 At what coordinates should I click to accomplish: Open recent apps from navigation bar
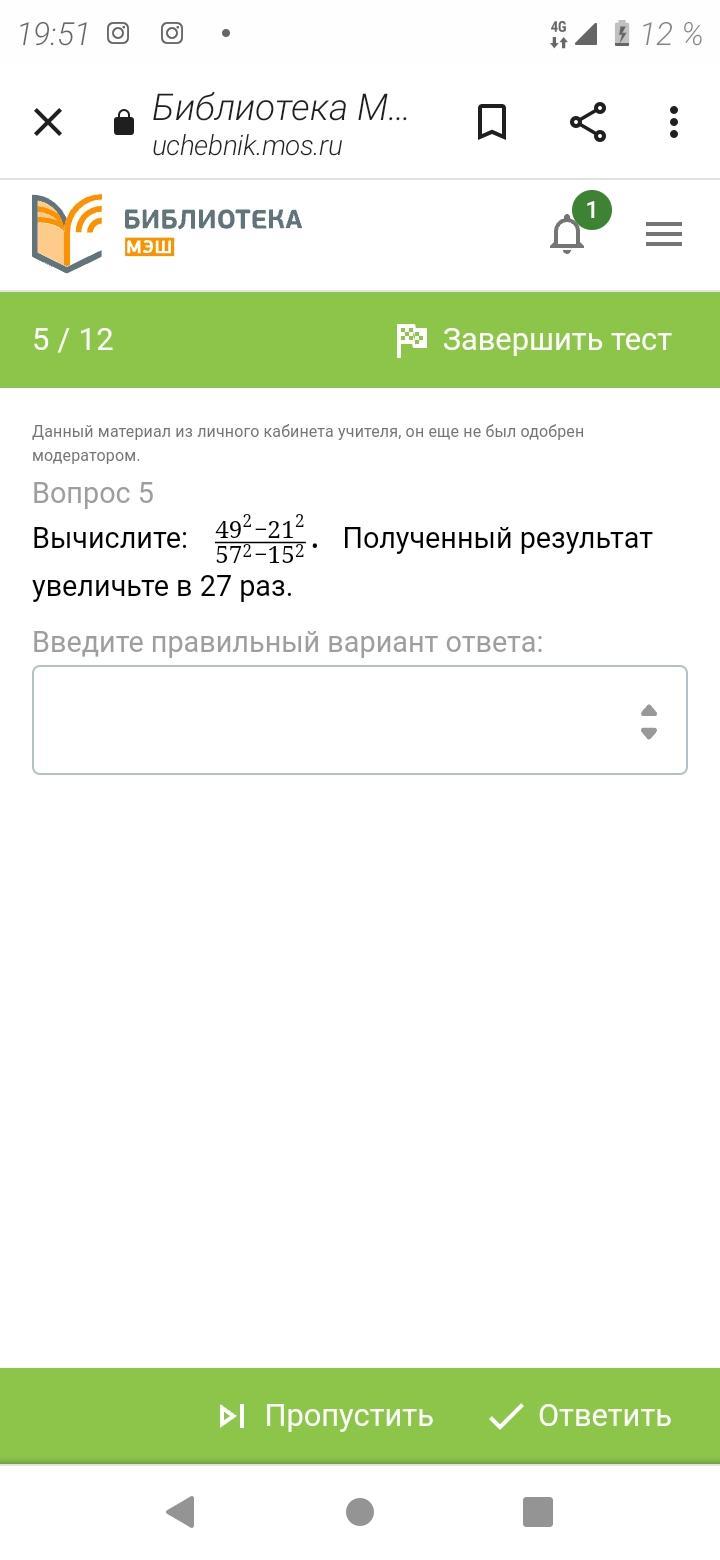tap(538, 1512)
